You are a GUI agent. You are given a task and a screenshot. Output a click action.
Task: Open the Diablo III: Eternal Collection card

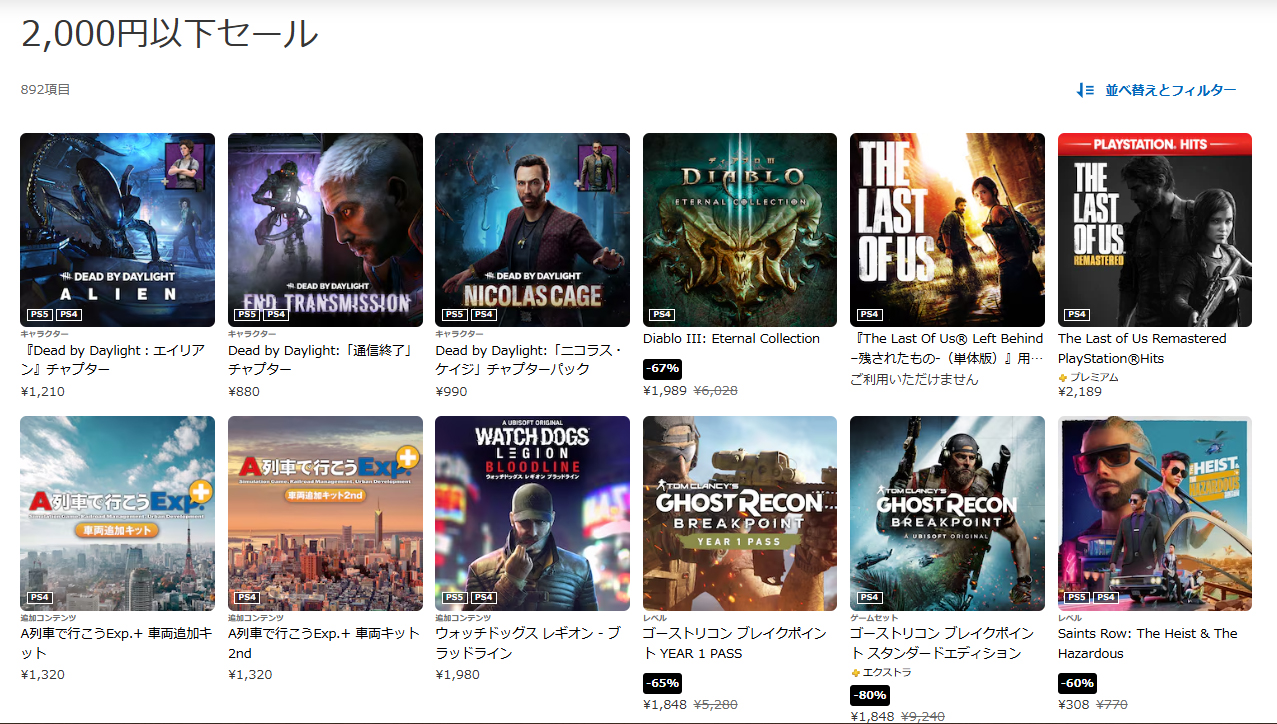740,230
